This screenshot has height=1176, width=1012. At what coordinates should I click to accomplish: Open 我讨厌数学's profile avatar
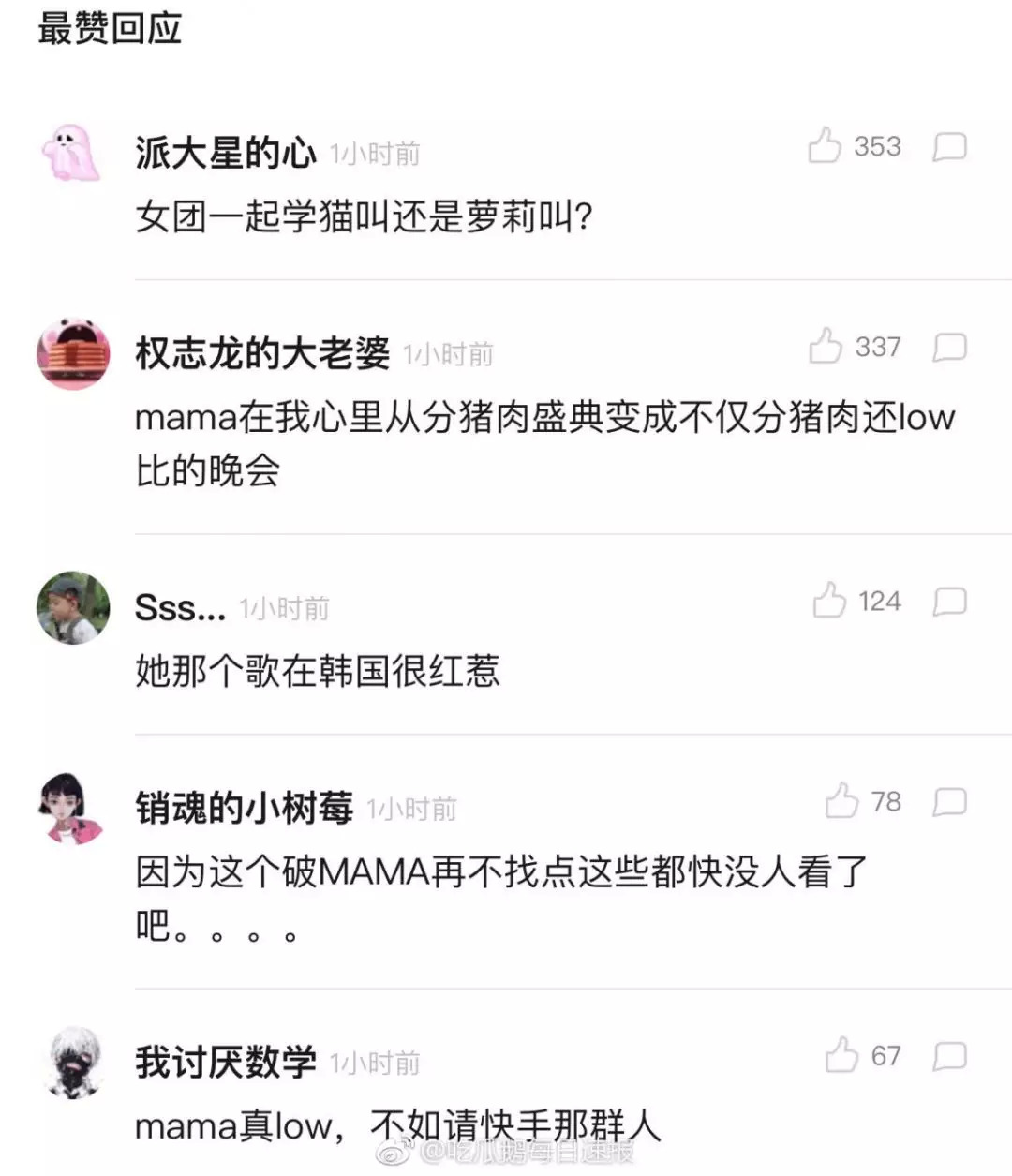[x=72, y=1062]
